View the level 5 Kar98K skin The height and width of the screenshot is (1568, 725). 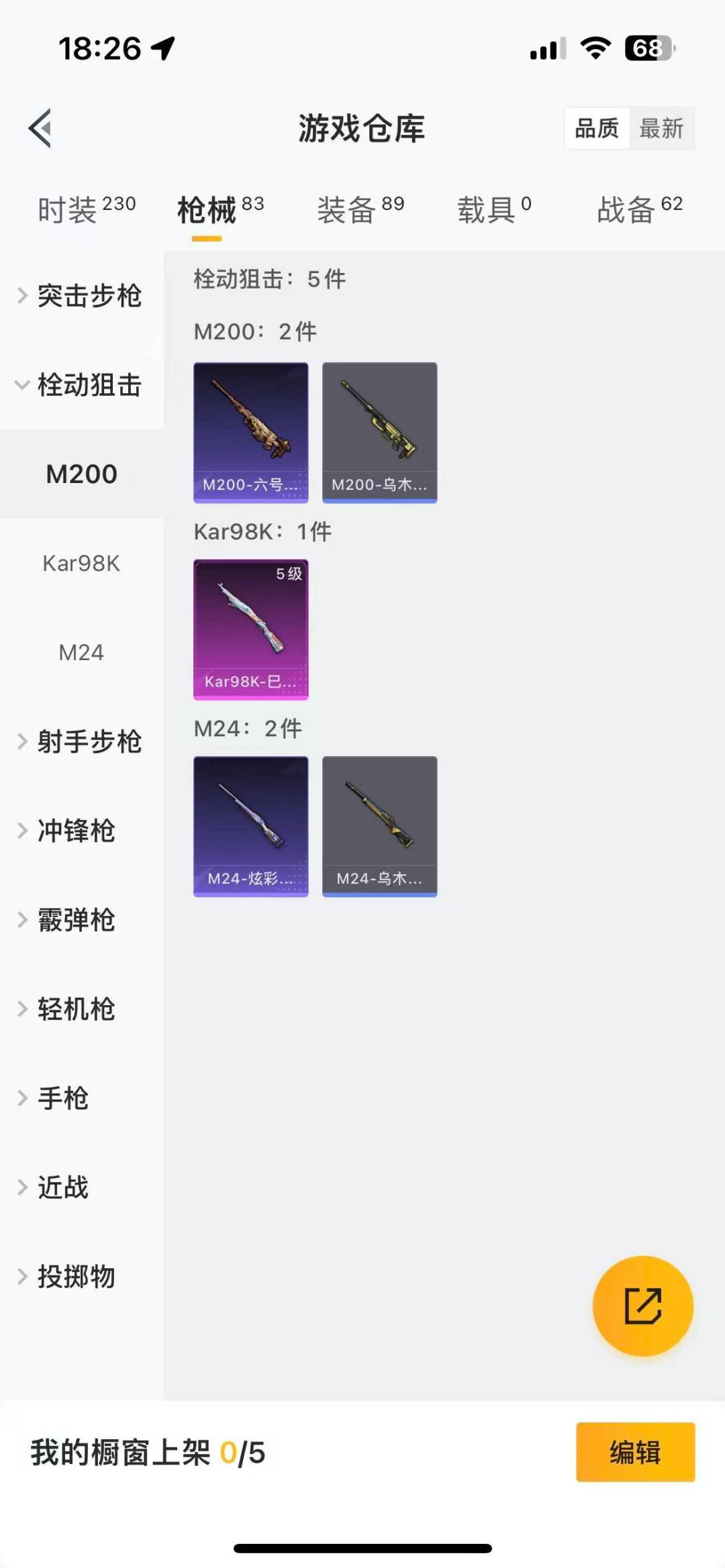click(x=251, y=629)
